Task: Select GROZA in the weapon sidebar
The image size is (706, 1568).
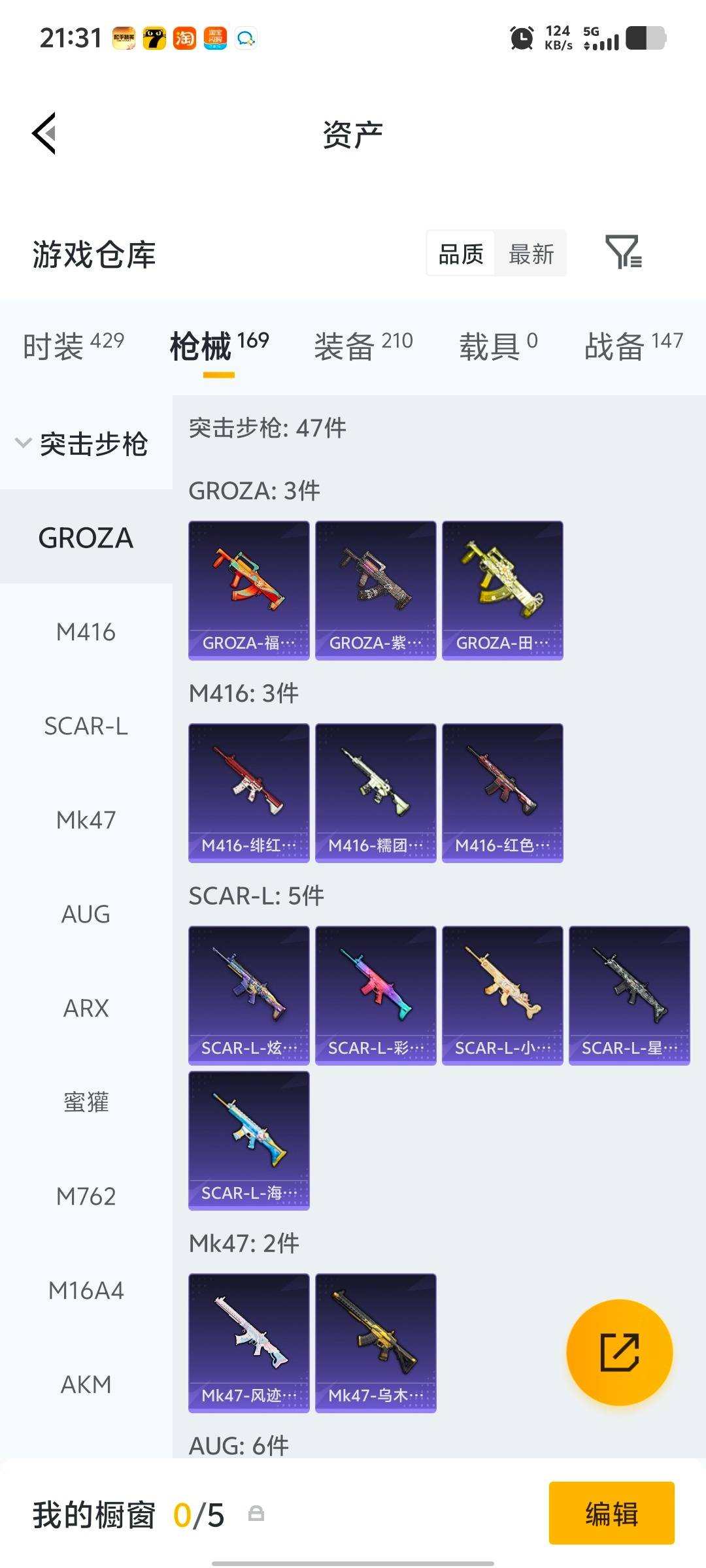Action: click(85, 538)
